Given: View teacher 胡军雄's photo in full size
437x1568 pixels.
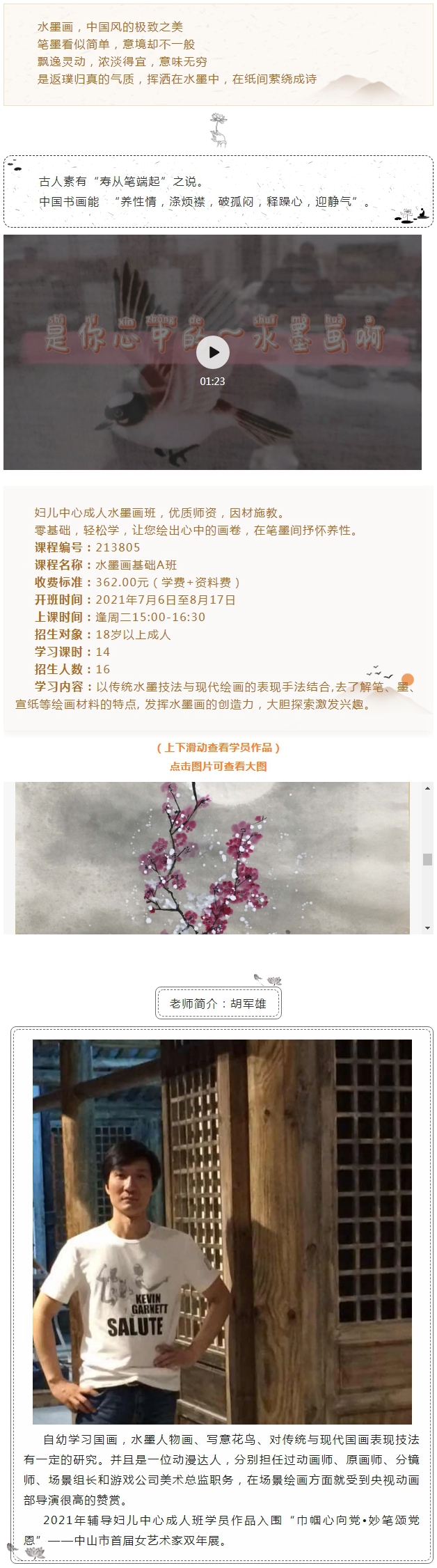Looking at the screenshot, I should (x=222, y=1231).
